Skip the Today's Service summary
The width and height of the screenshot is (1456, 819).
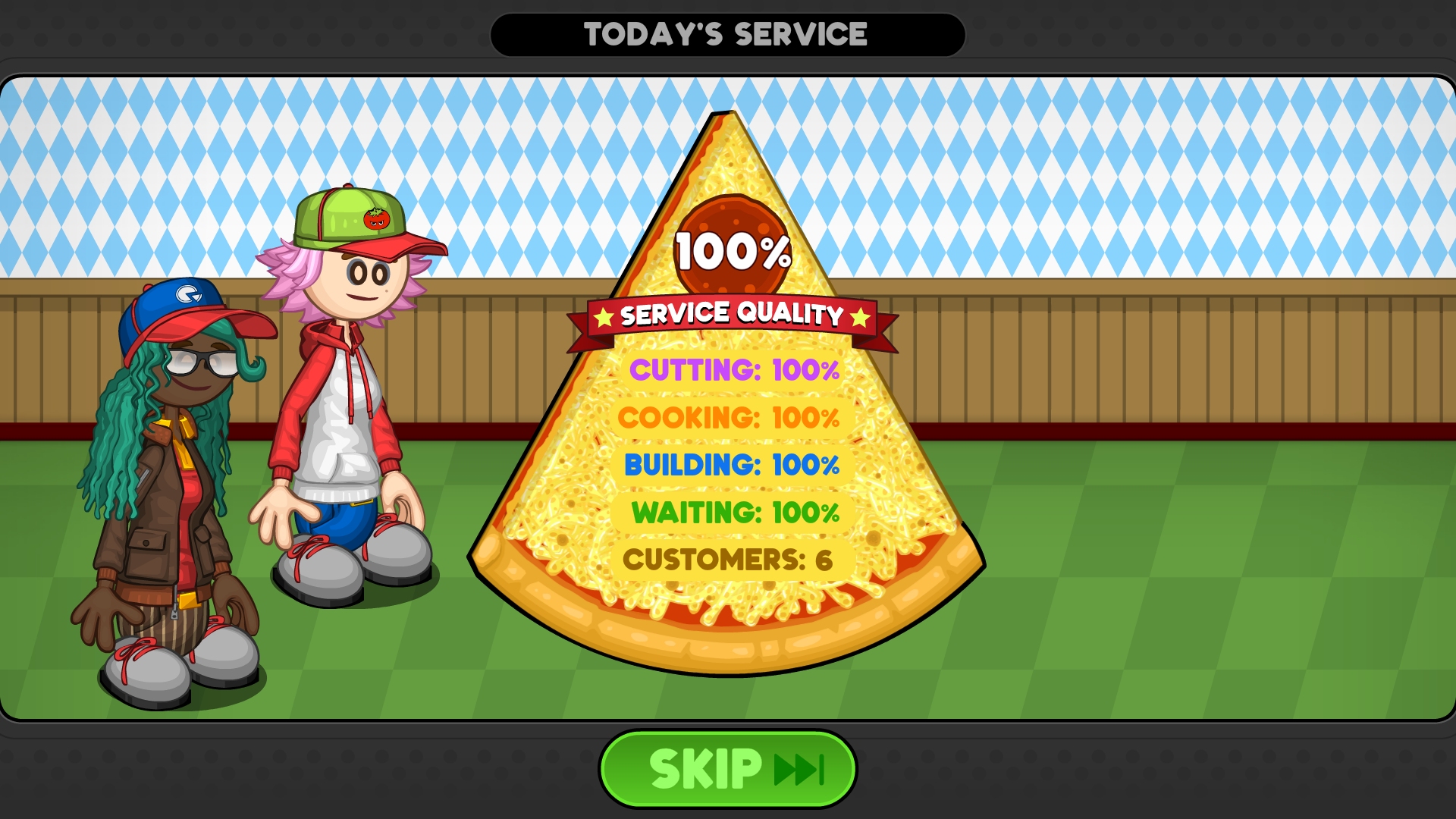pos(728,769)
